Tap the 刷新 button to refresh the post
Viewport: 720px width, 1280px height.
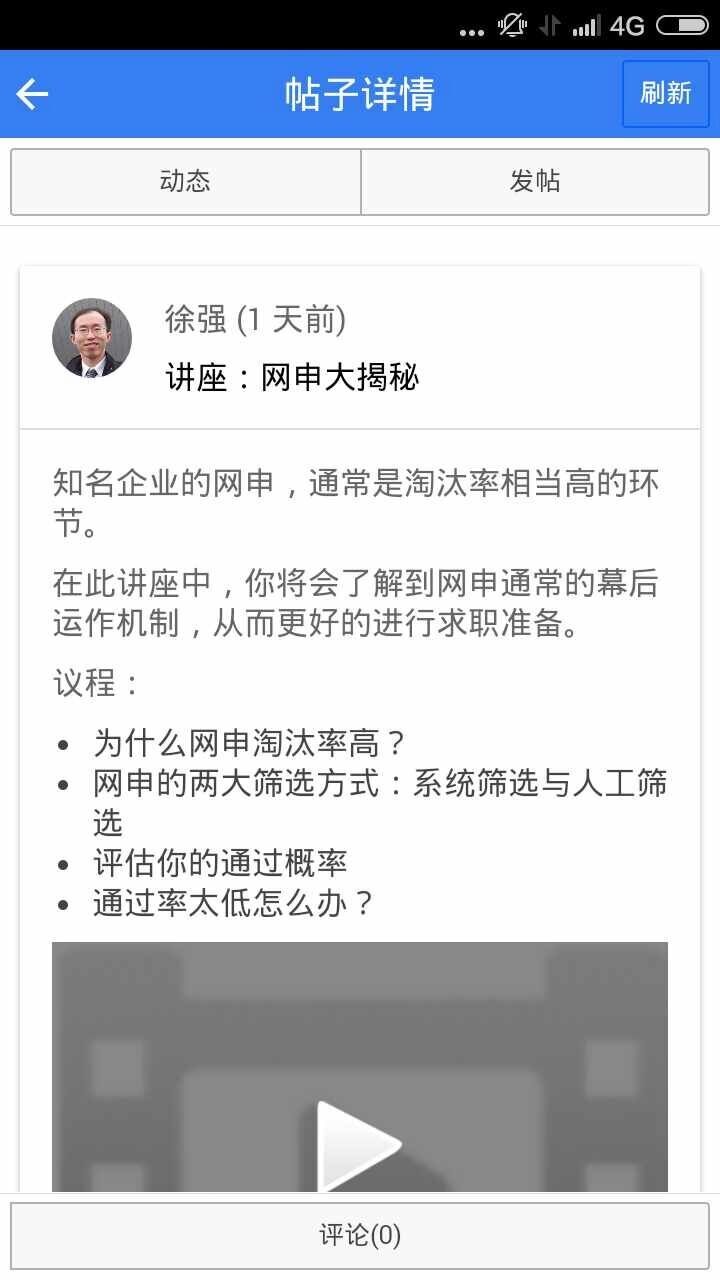click(664, 92)
